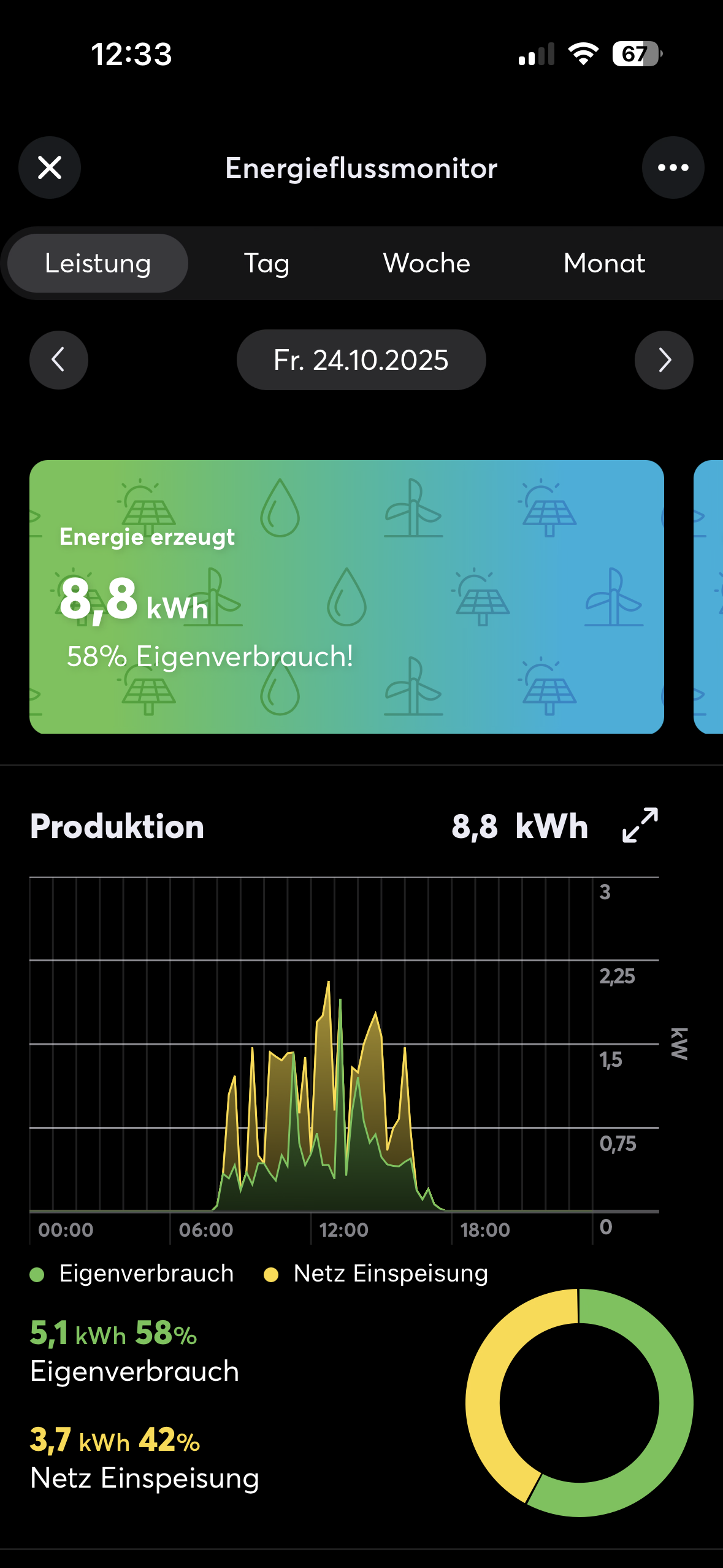Open the date picker for Fr. 24.10.2025
The image size is (723, 1568).
click(361, 360)
